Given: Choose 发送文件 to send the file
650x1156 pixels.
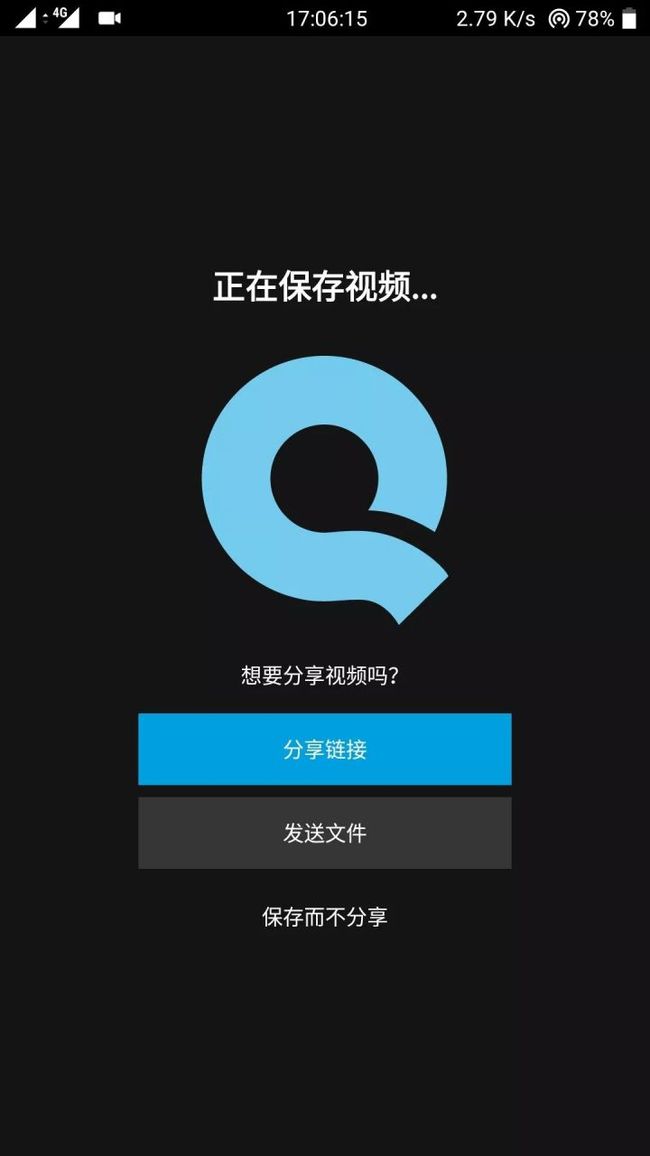Looking at the screenshot, I should pyautogui.click(x=324, y=832).
